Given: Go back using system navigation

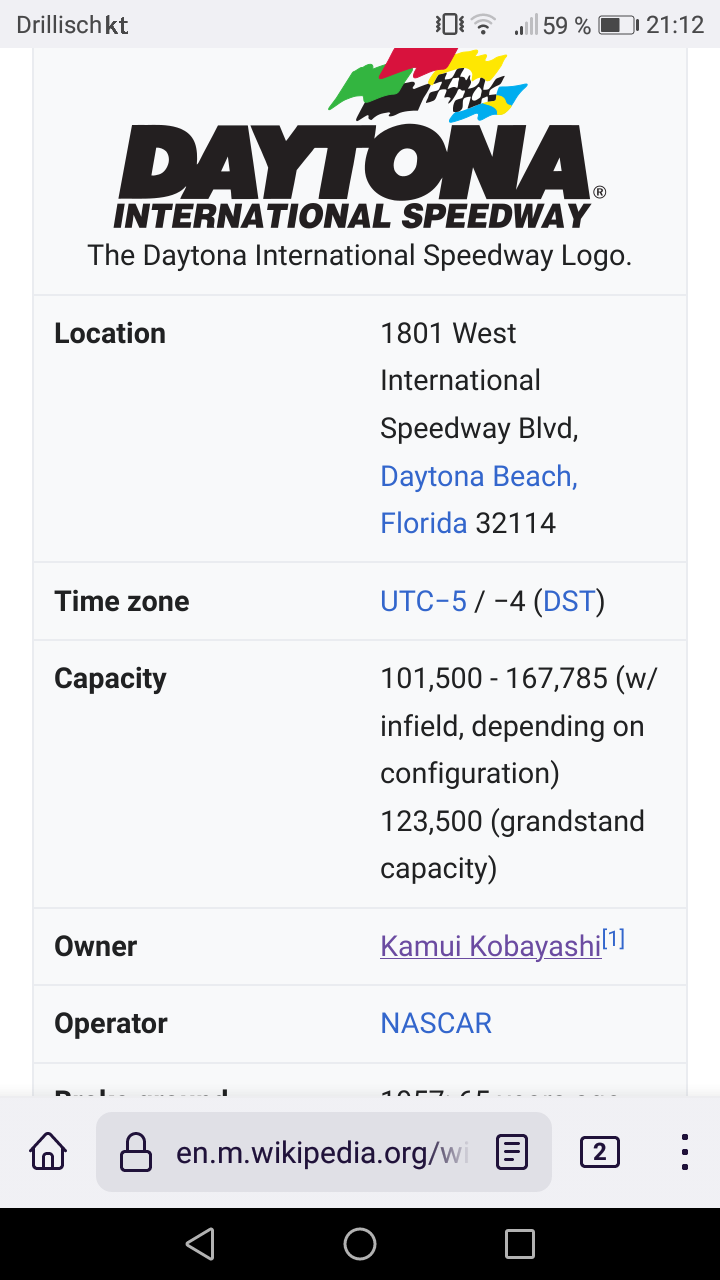Looking at the screenshot, I should [200, 1244].
